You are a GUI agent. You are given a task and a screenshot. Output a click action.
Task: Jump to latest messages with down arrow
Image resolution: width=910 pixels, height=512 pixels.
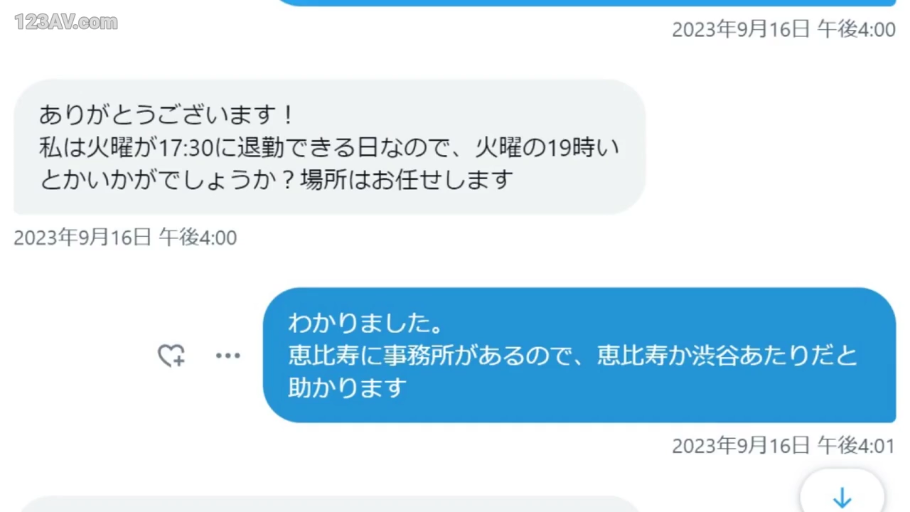pyautogui.click(x=842, y=497)
